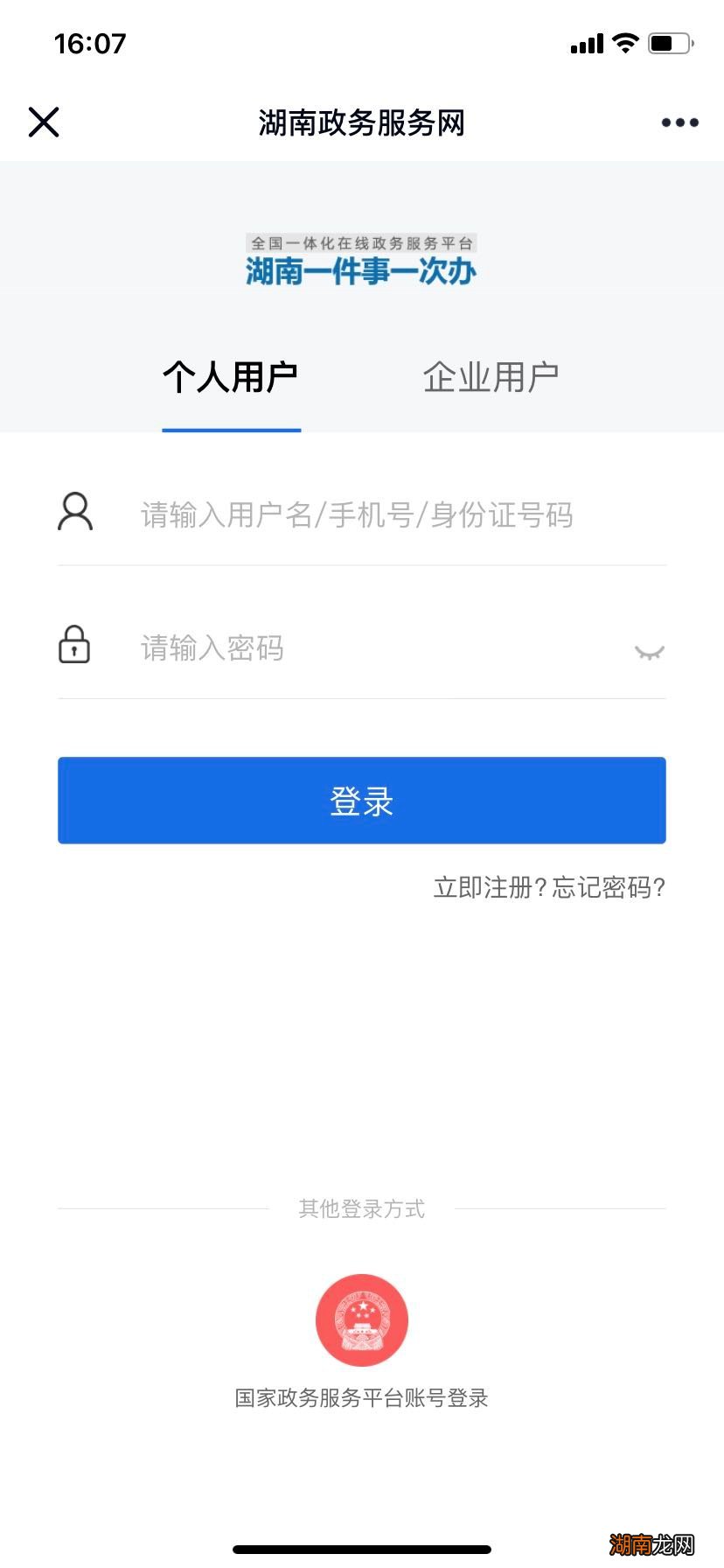This screenshot has height=1568, width=724.
Task: Click the padlock icon next to the password field
Action: [x=73, y=646]
